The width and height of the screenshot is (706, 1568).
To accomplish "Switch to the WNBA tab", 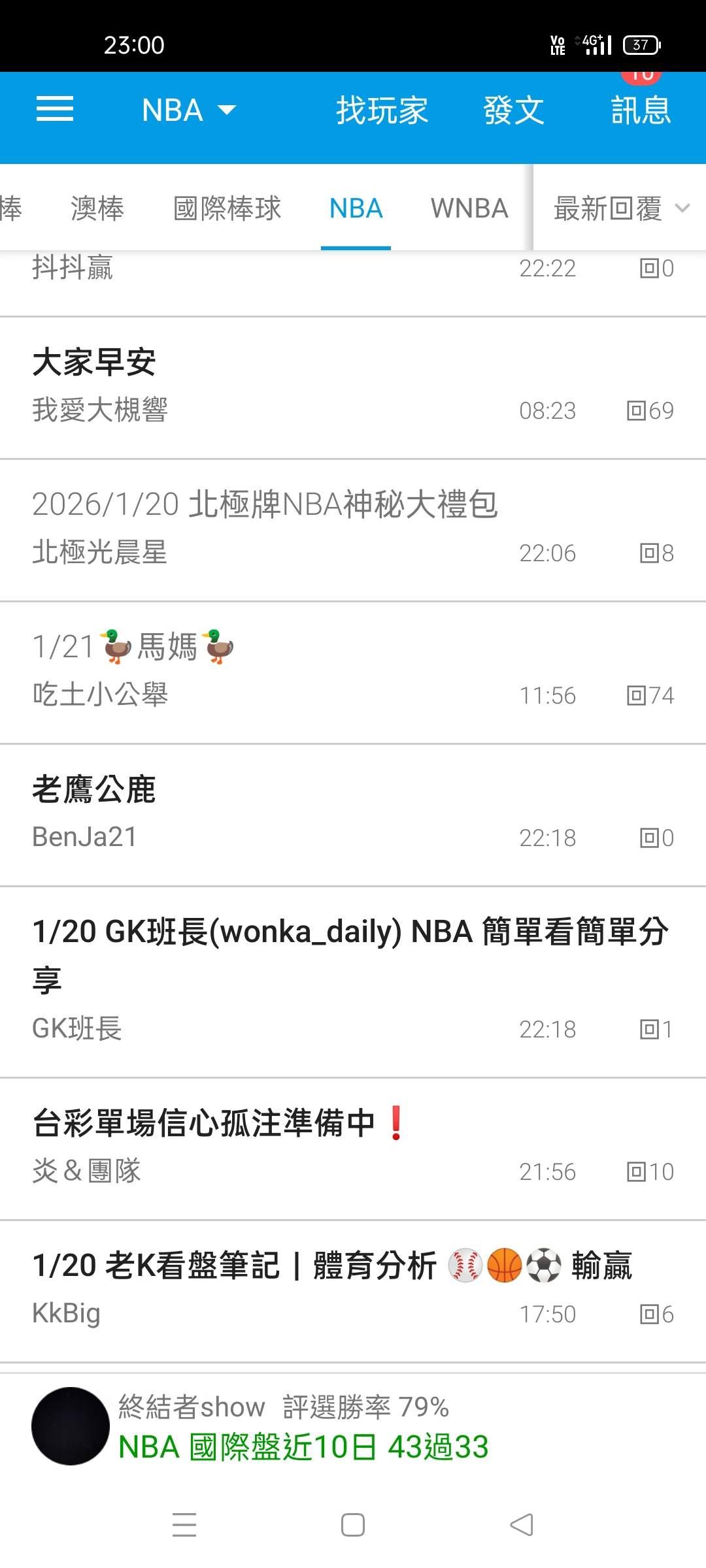I will coord(469,208).
